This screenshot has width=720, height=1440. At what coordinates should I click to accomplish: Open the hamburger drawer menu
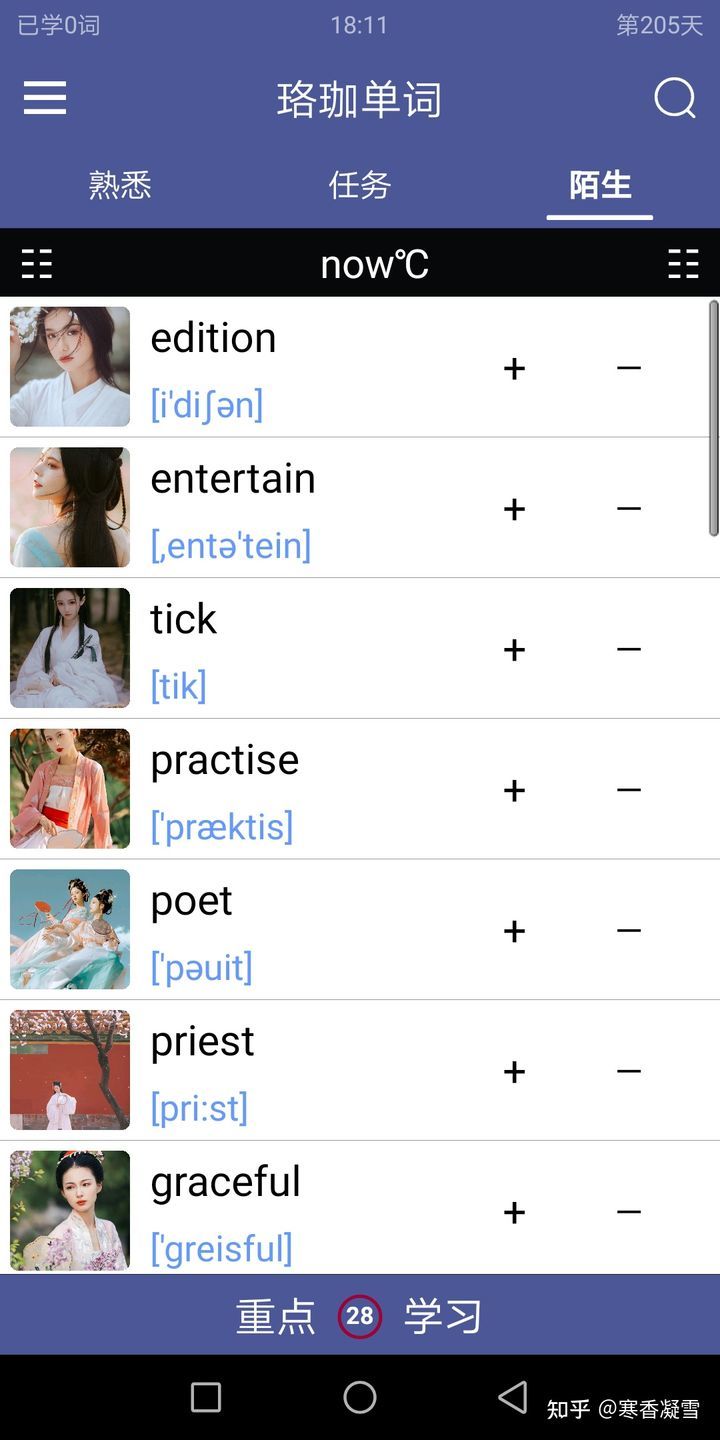coord(45,98)
